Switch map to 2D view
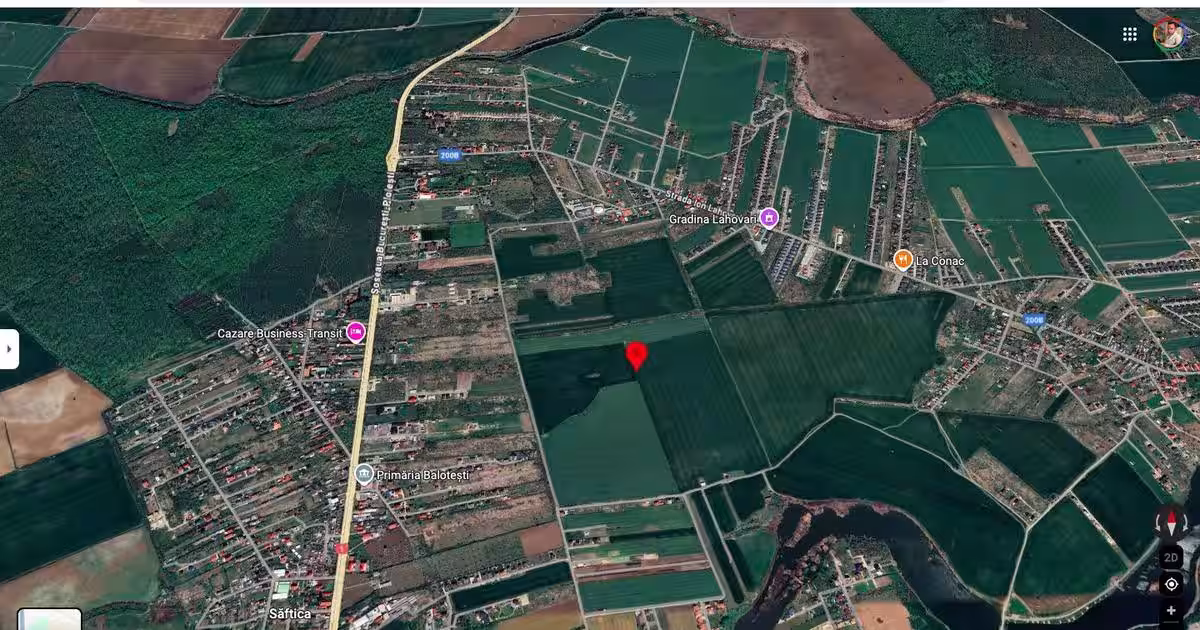 (x=1171, y=557)
